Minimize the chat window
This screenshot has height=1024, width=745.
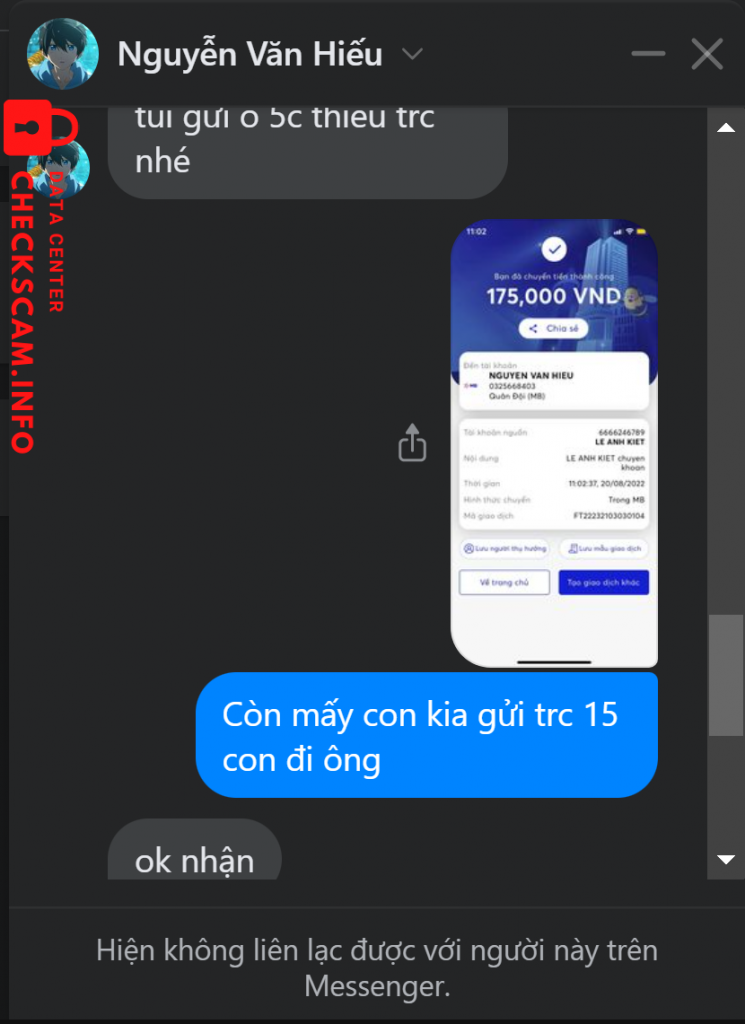pyautogui.click(x=648, y=54)
